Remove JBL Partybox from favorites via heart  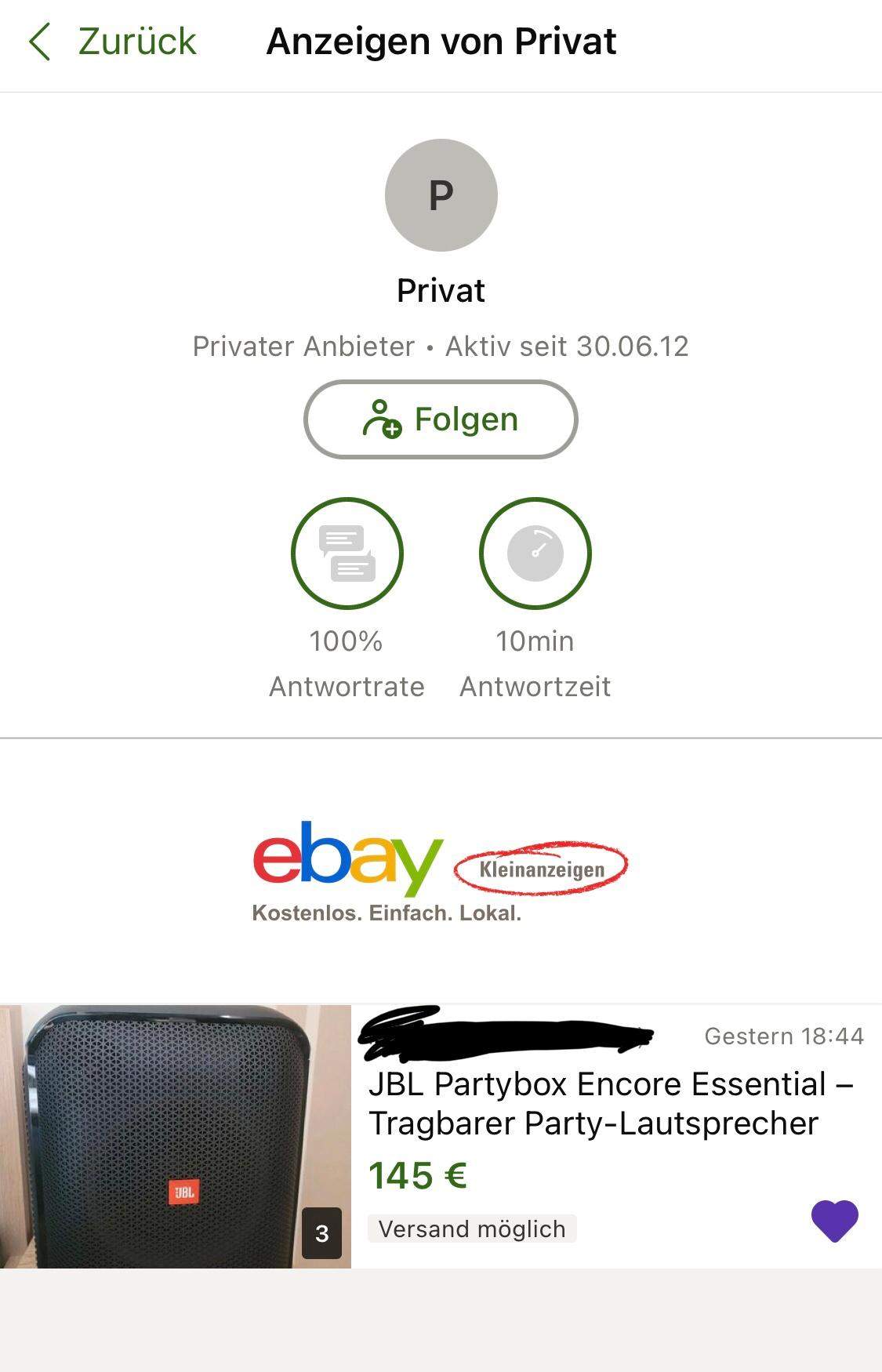(x=834, y=1221)
